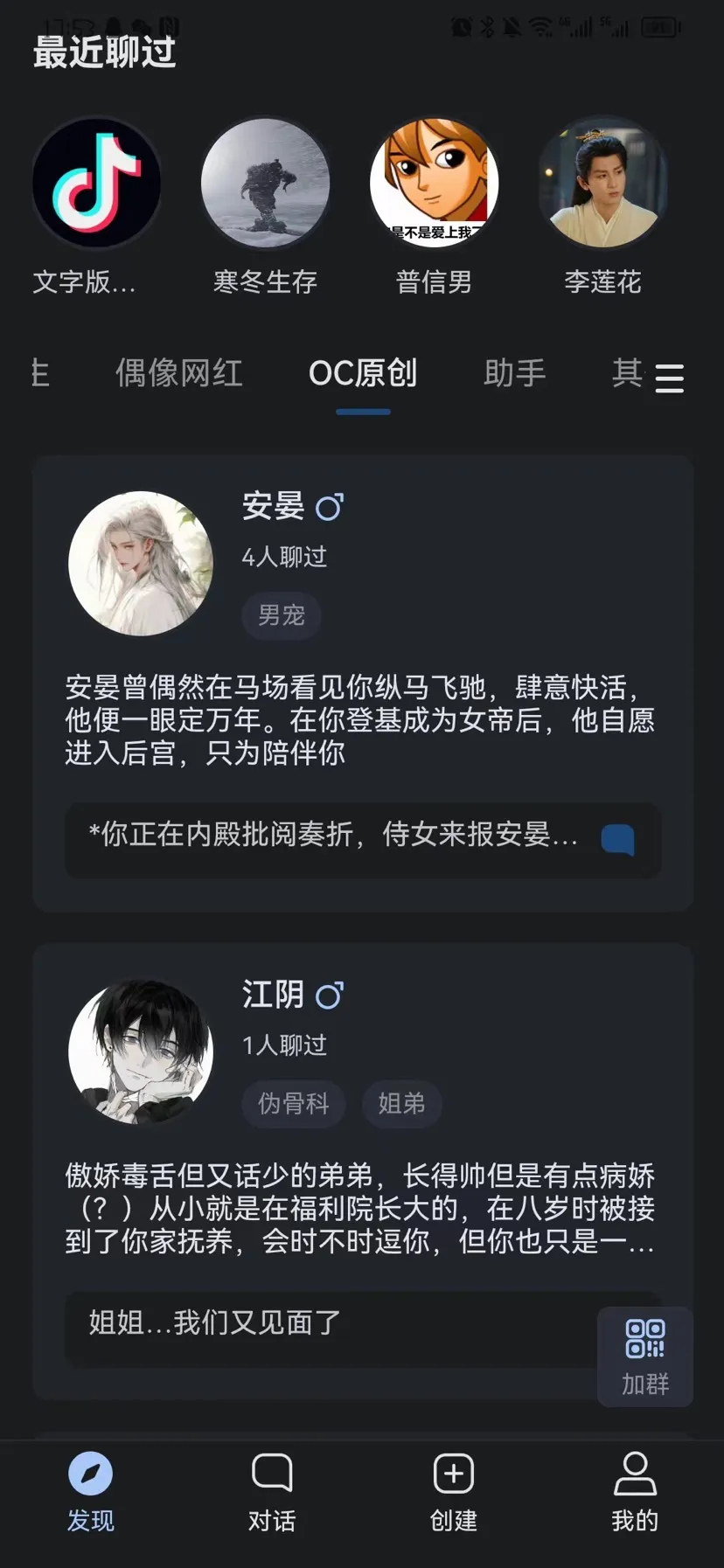Click the blue chat bubble on 安晏's card
Image resolution: width=724 pixels, height=1568 pixels.
click(x=618, y=841)
